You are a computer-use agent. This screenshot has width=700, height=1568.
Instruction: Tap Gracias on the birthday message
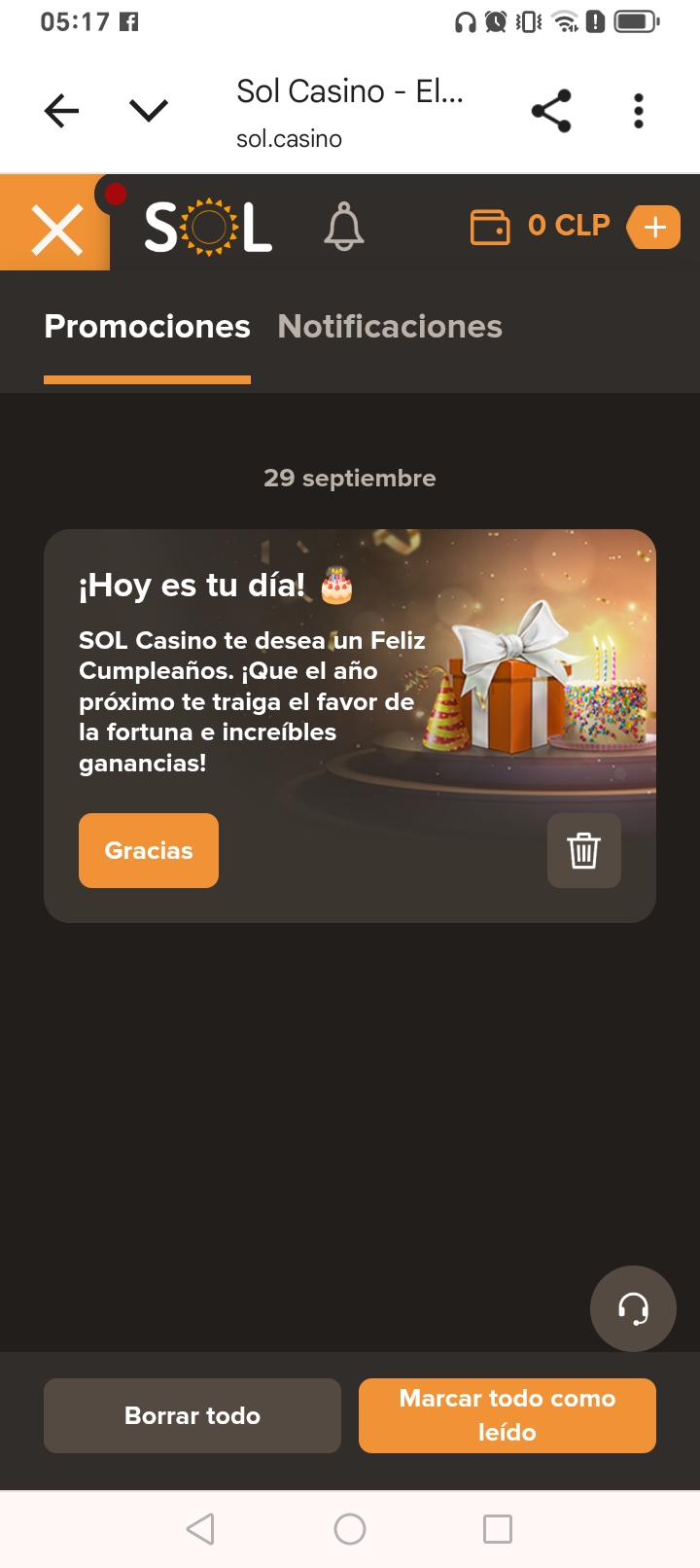click(x=149, y=850)
